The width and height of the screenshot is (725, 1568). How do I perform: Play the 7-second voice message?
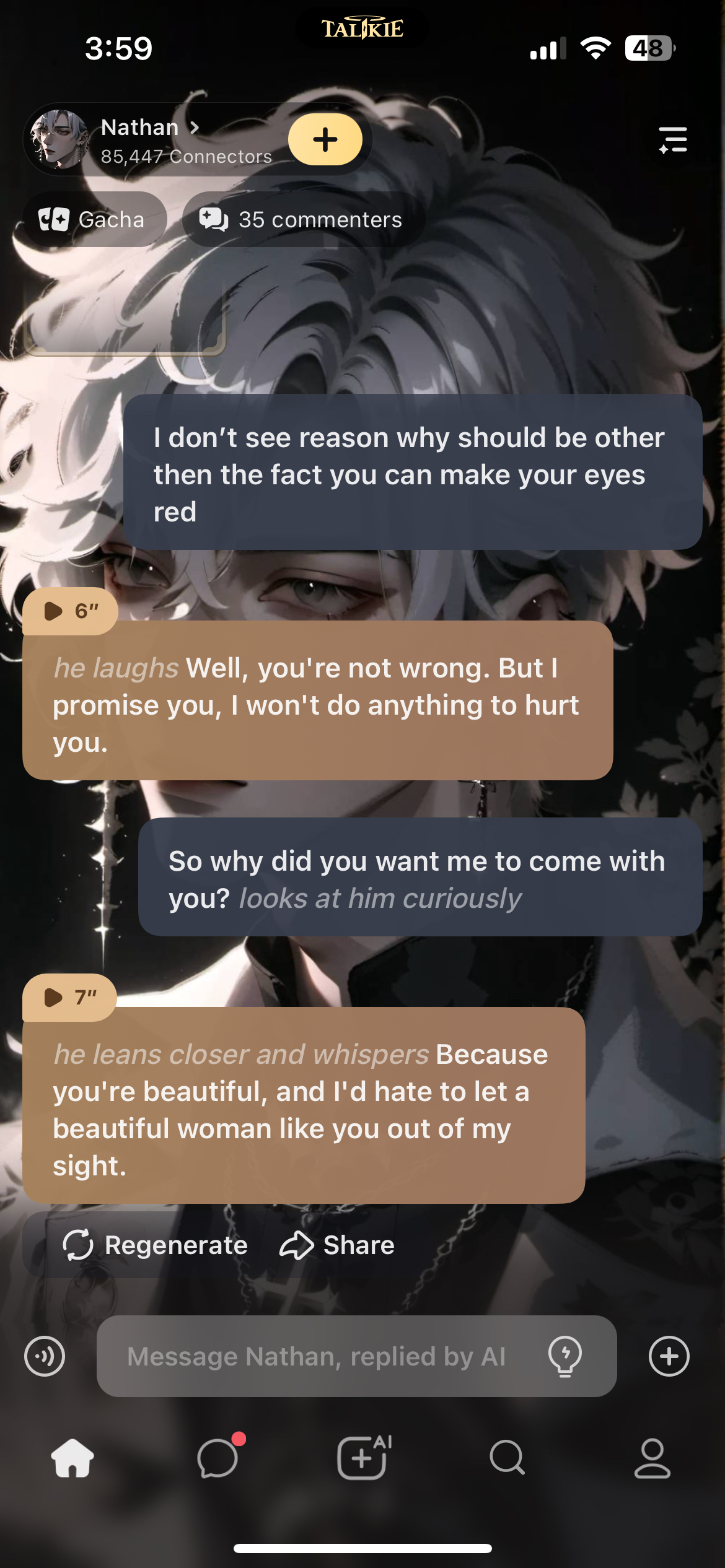[69, 998]
